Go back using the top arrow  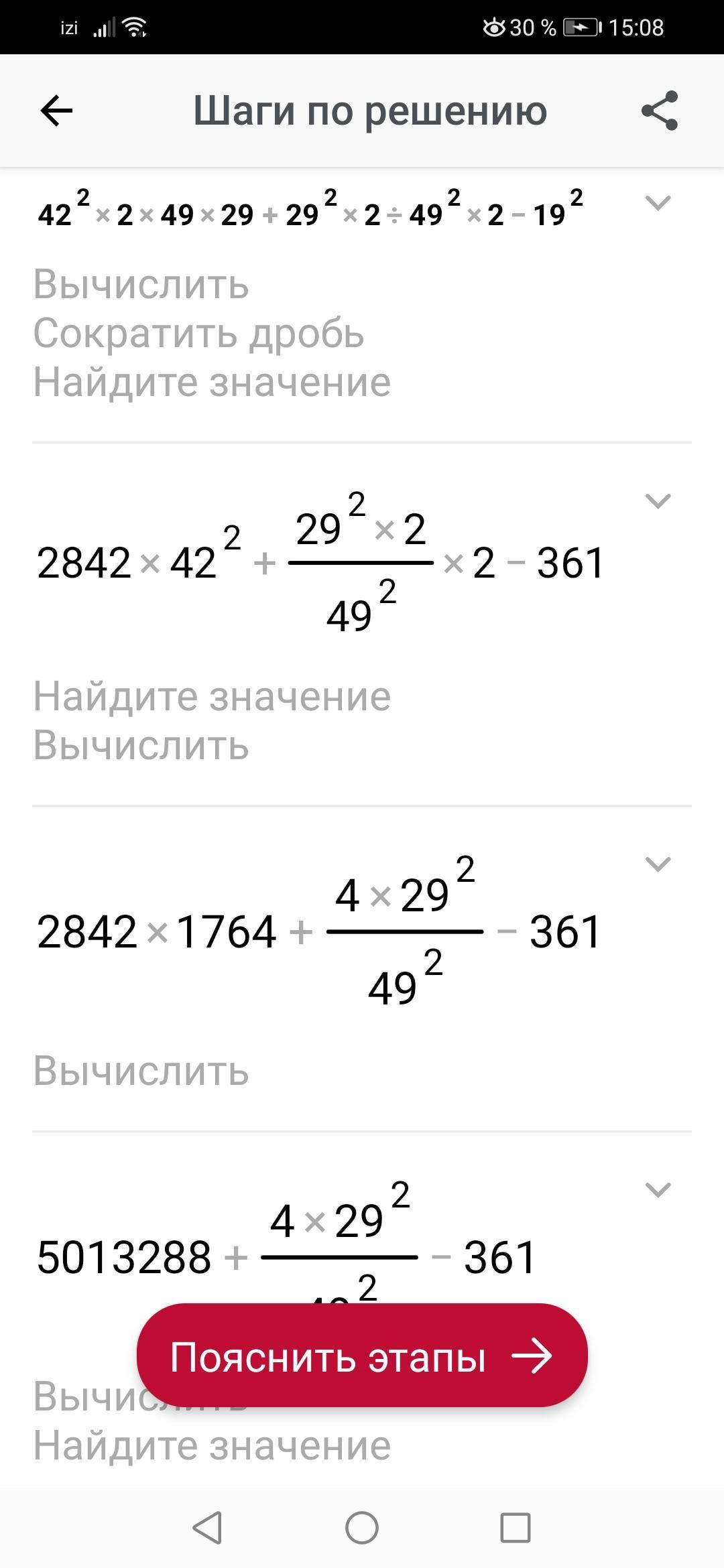click(56, 111)
